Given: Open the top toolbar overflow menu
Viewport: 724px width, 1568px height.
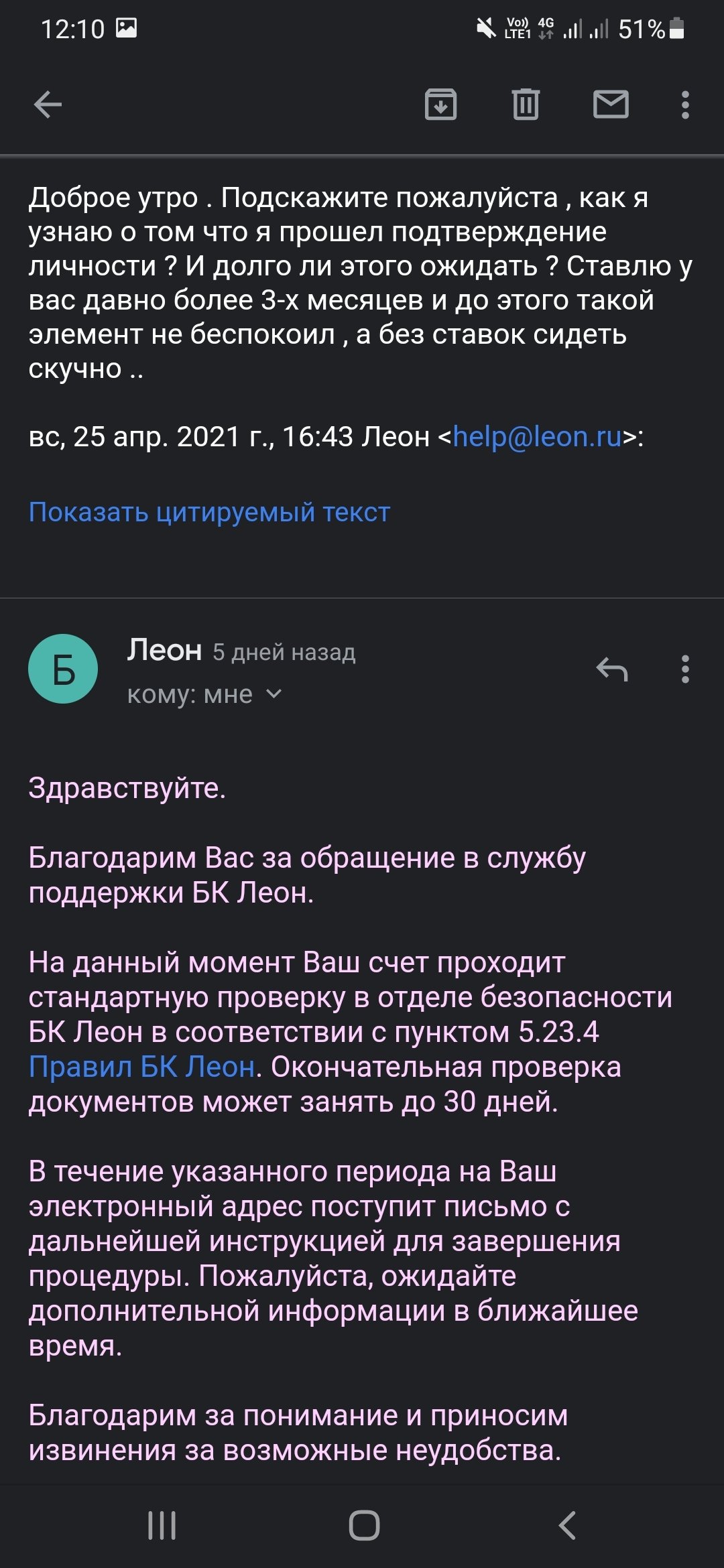Looking at the screenshot, I should tap(684, 105).
